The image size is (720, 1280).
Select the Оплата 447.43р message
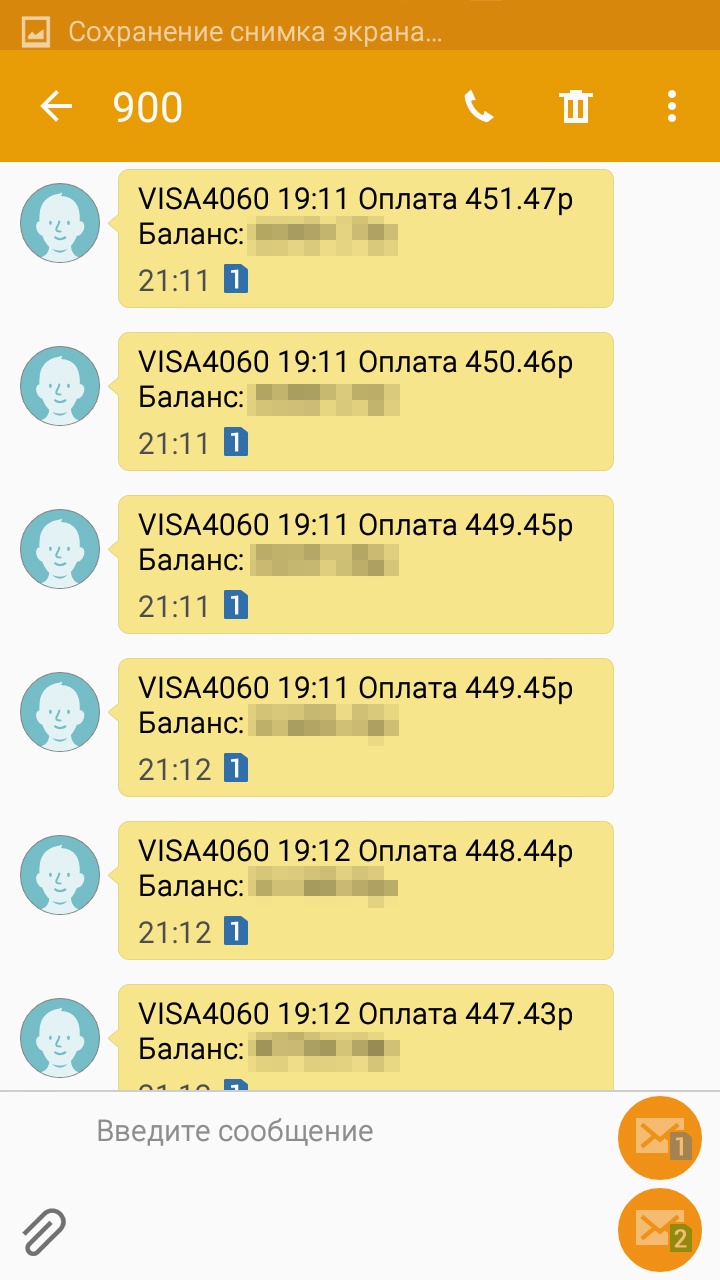(x=365, y=1035)
